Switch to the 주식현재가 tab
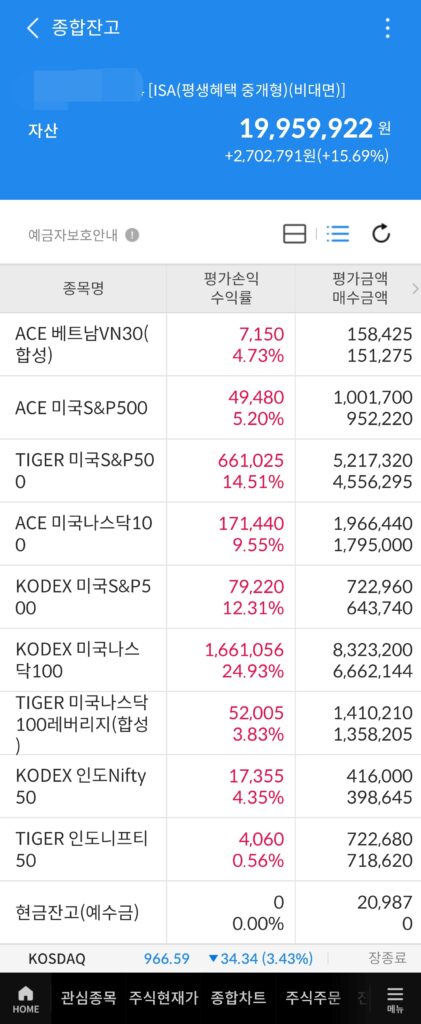This screenshot has width=421, height=1024. (x=163, y=998)
